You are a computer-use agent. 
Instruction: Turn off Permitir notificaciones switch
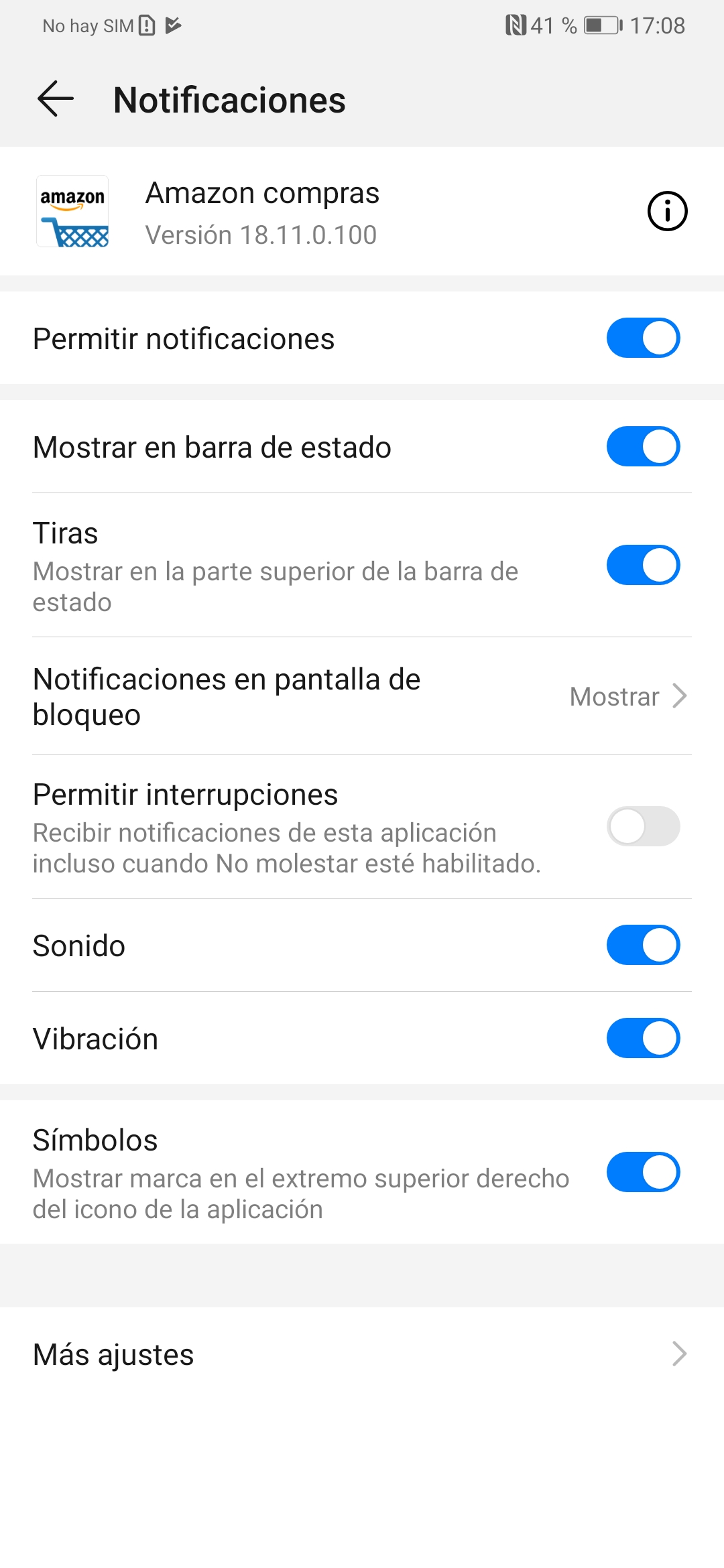(644, 338)
